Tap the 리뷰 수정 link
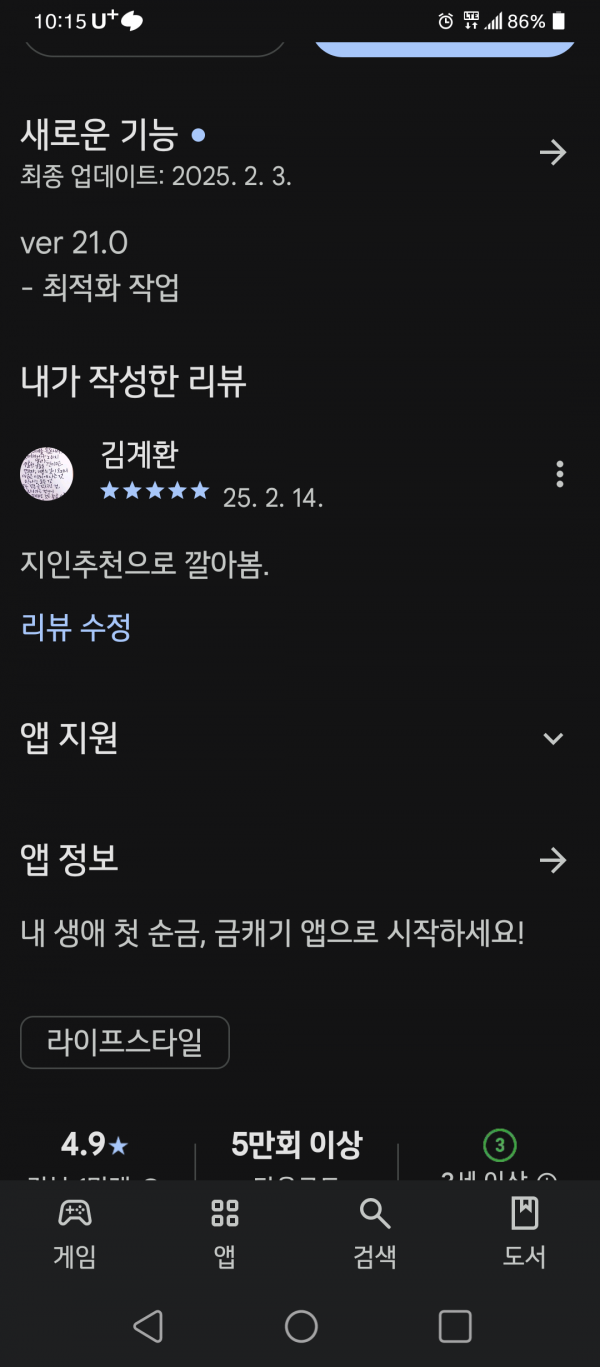The image size is (600, 1367). (76, 627)
